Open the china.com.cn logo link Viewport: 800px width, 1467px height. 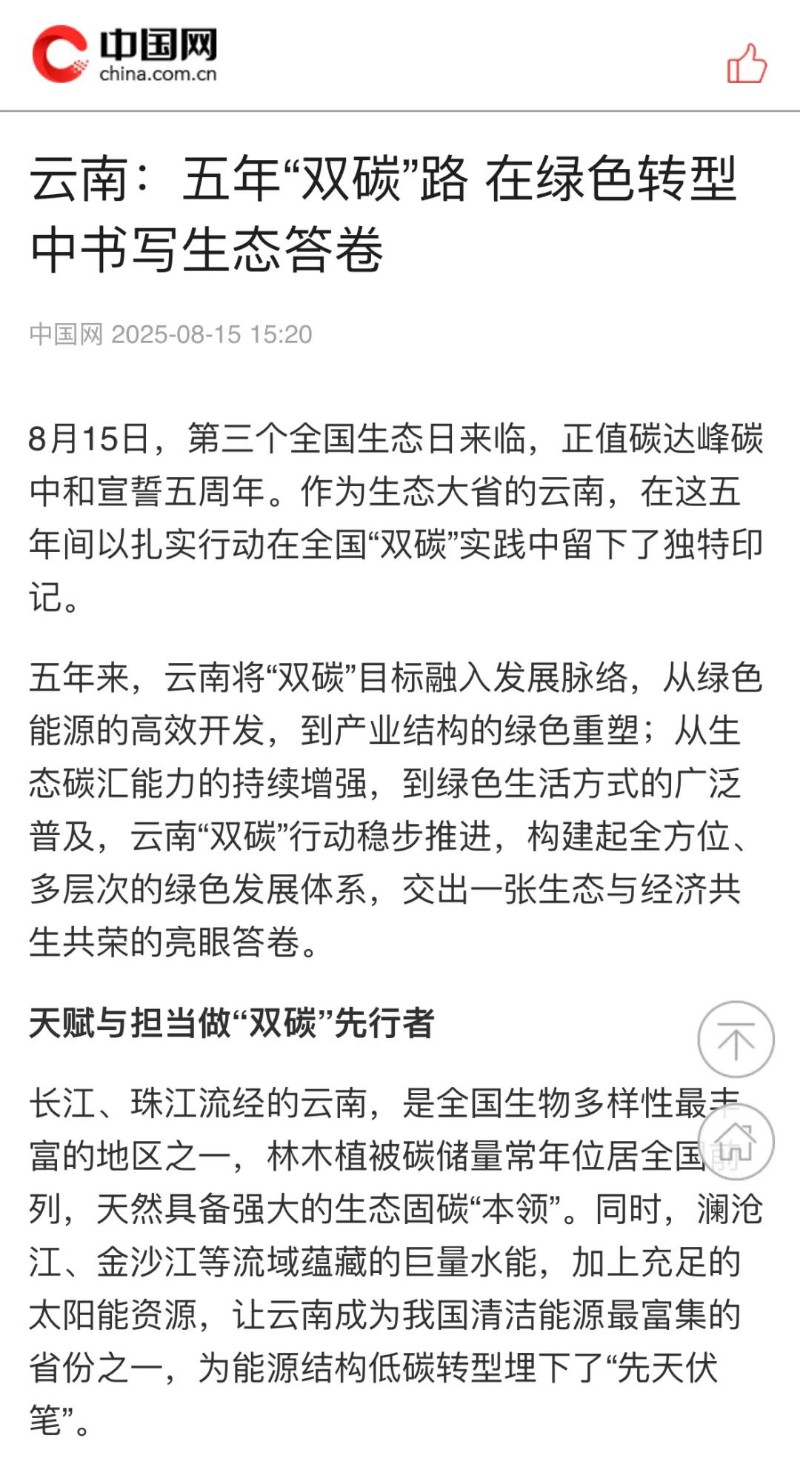click(x=125, y=55)
